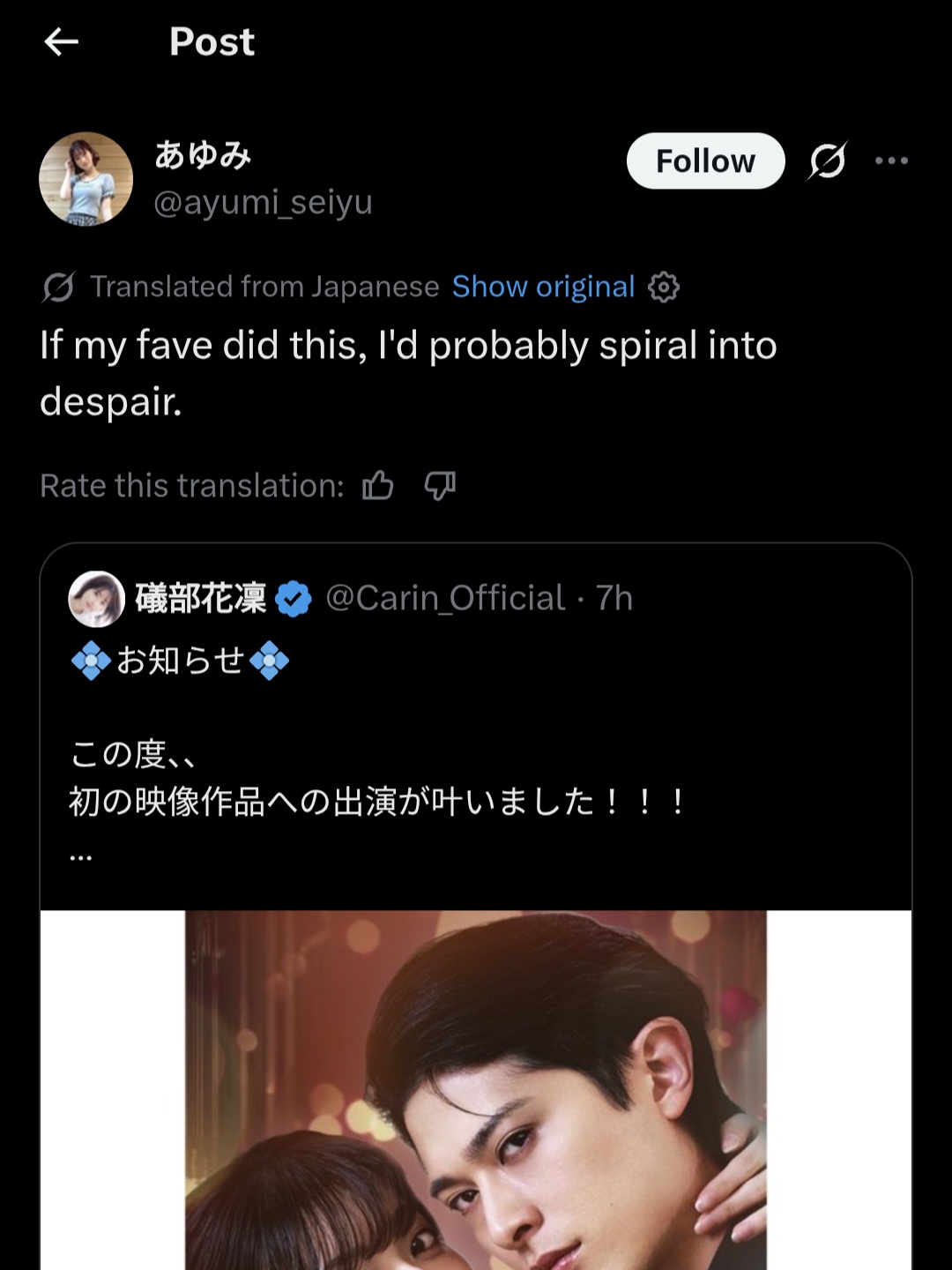This screenshot has height=1270, width=952.
Task: Show the original Japanese text
Action: [543, 287]
